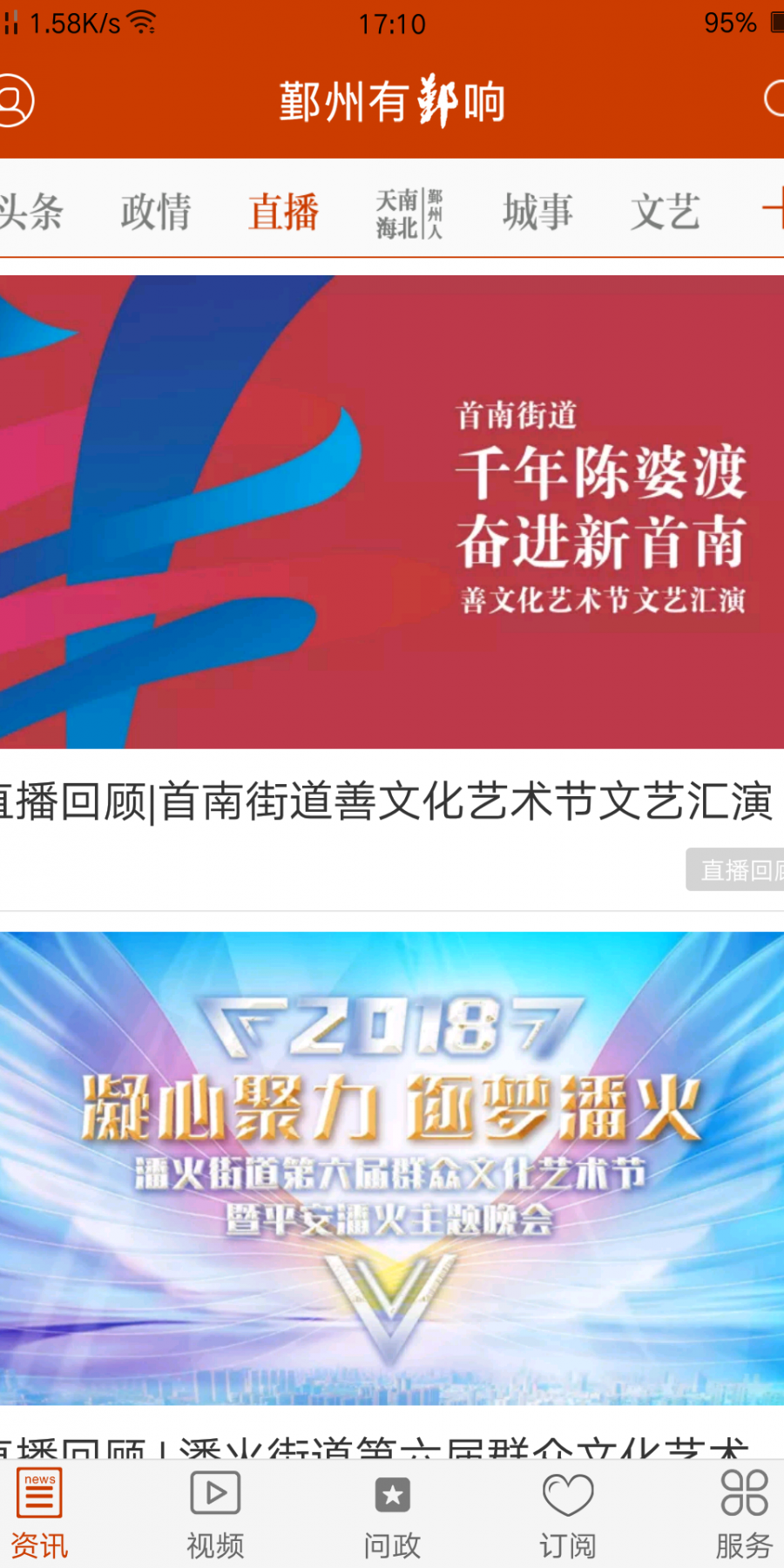Switch to the 头条 tab
Image resolution: width=784 pixels, height=1568 pixels.
pyautogui.click(x=30, y=212)
